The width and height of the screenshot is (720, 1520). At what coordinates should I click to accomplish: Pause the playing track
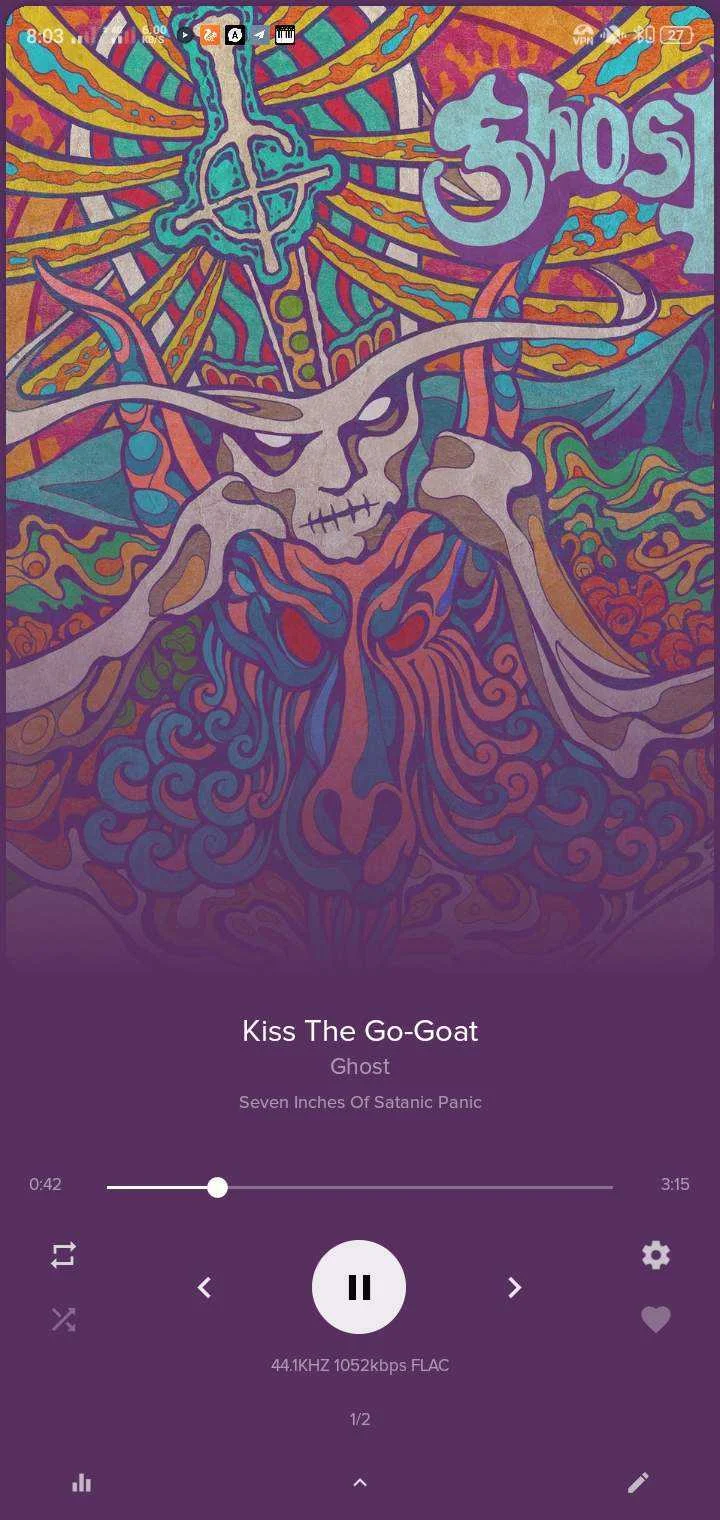point(359,1287)
